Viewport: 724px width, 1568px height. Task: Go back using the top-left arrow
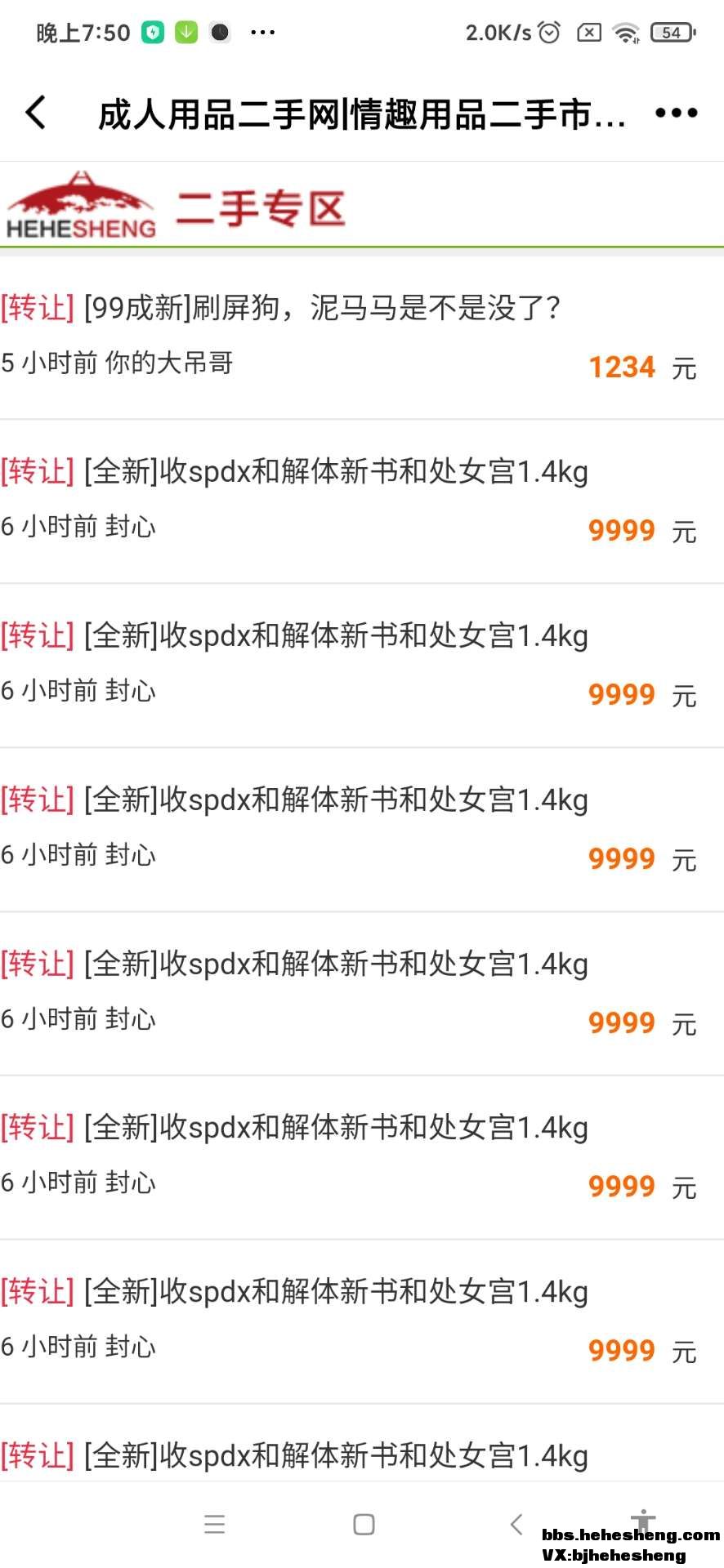tap(36, 113)
